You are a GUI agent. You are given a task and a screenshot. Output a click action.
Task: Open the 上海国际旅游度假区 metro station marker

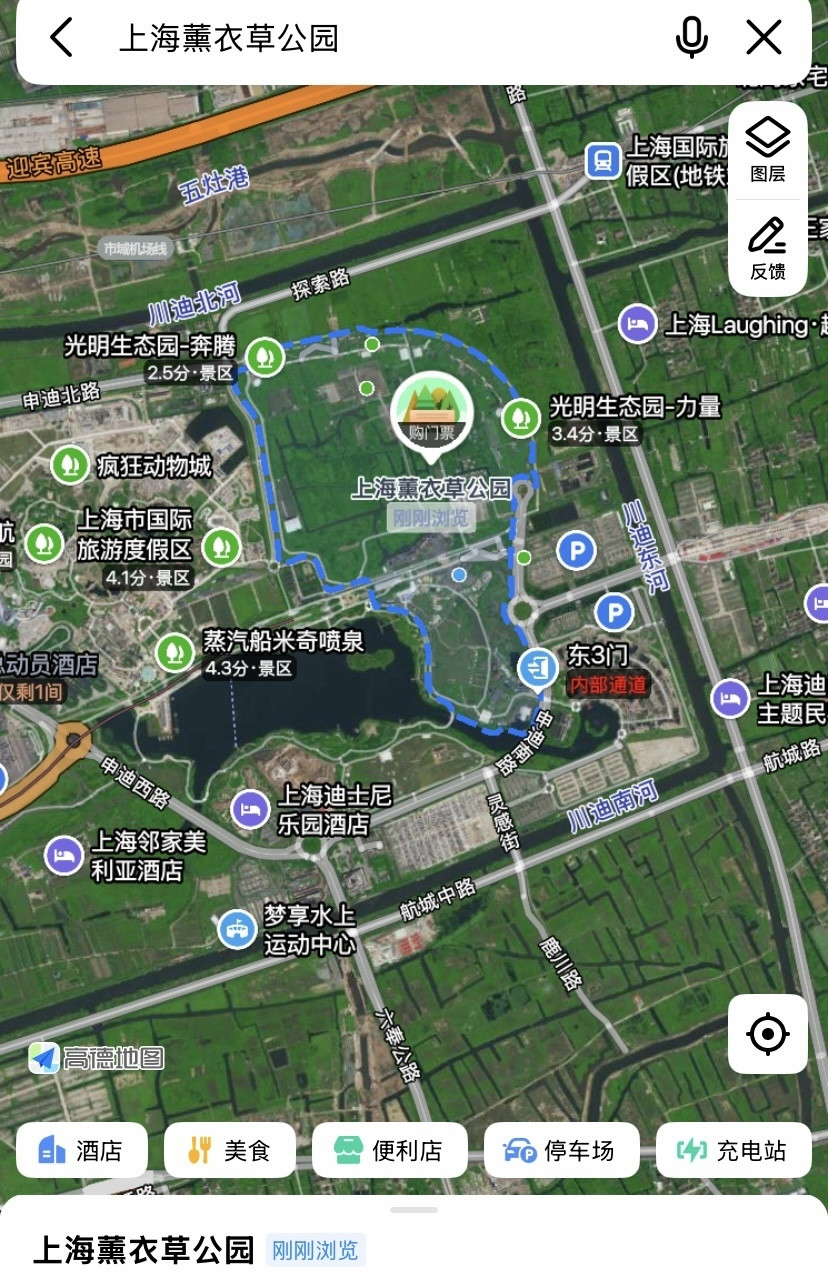604,160
